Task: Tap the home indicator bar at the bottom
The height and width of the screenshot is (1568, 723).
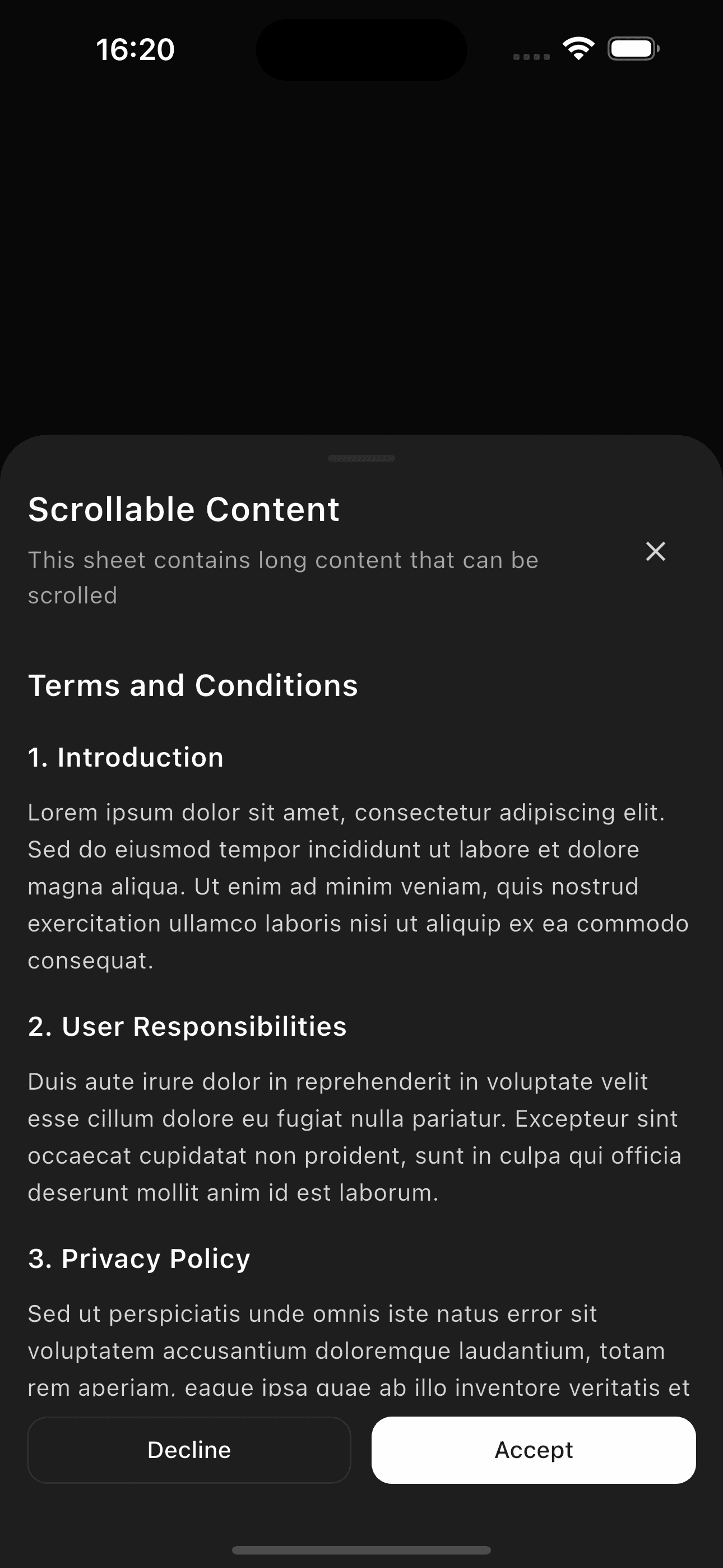Action: 361,1549
